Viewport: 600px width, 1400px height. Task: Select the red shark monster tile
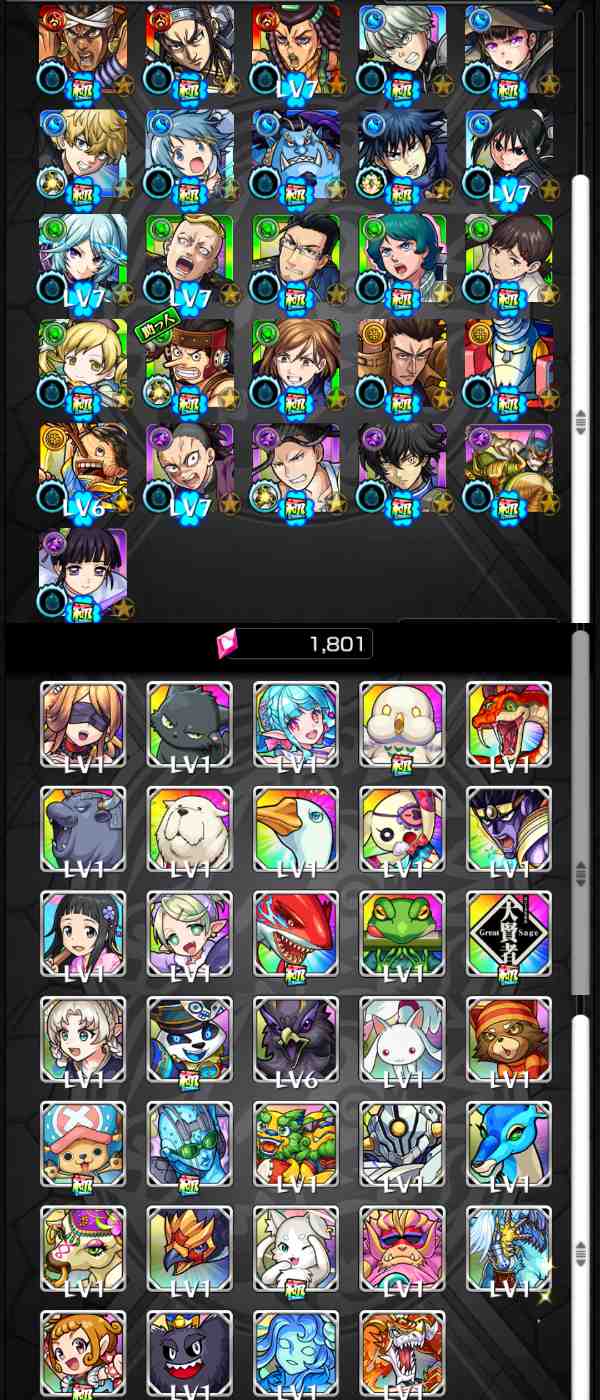[x=296, y=934]
